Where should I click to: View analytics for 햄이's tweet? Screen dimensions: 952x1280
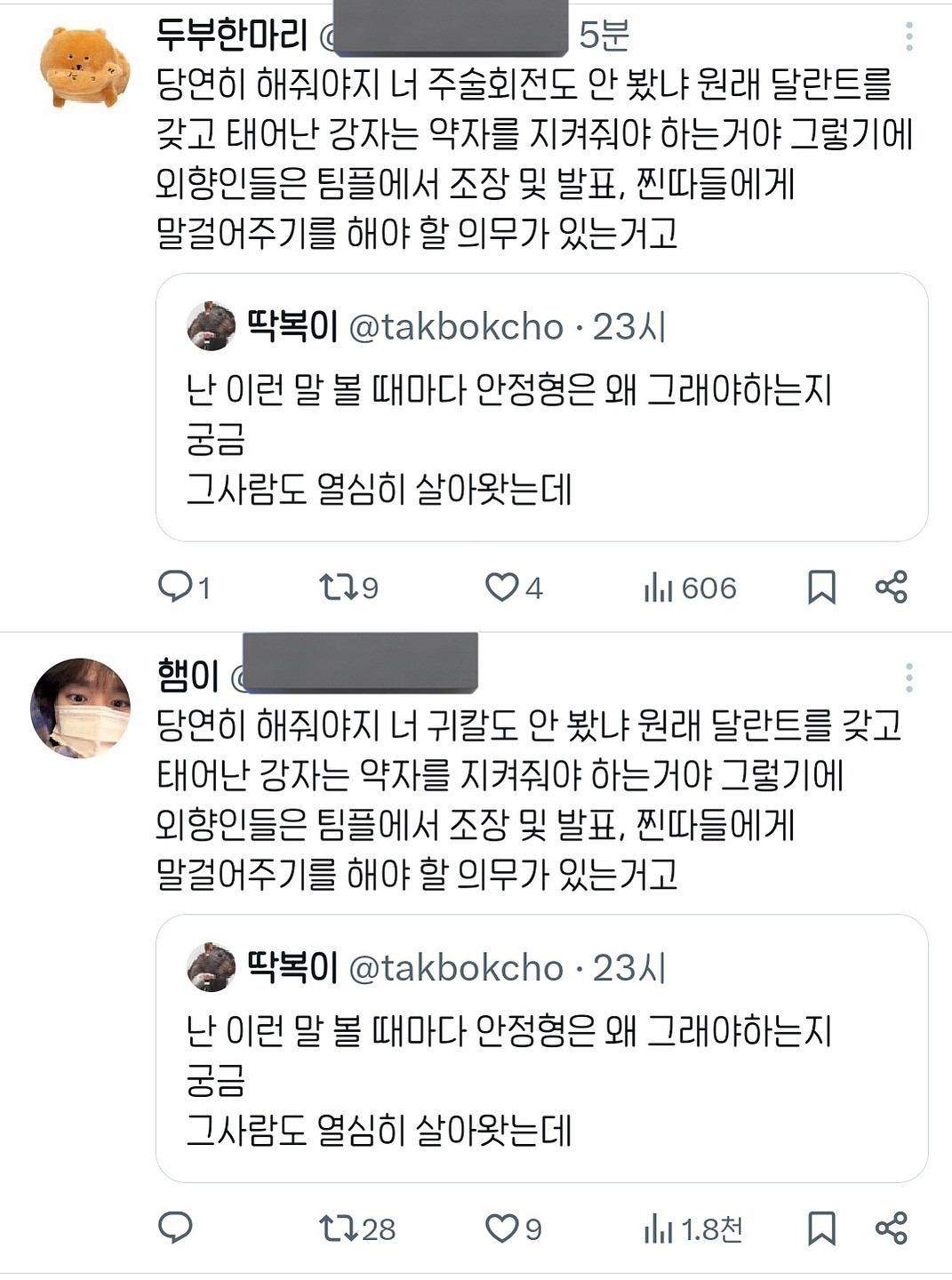[659, 1228]
